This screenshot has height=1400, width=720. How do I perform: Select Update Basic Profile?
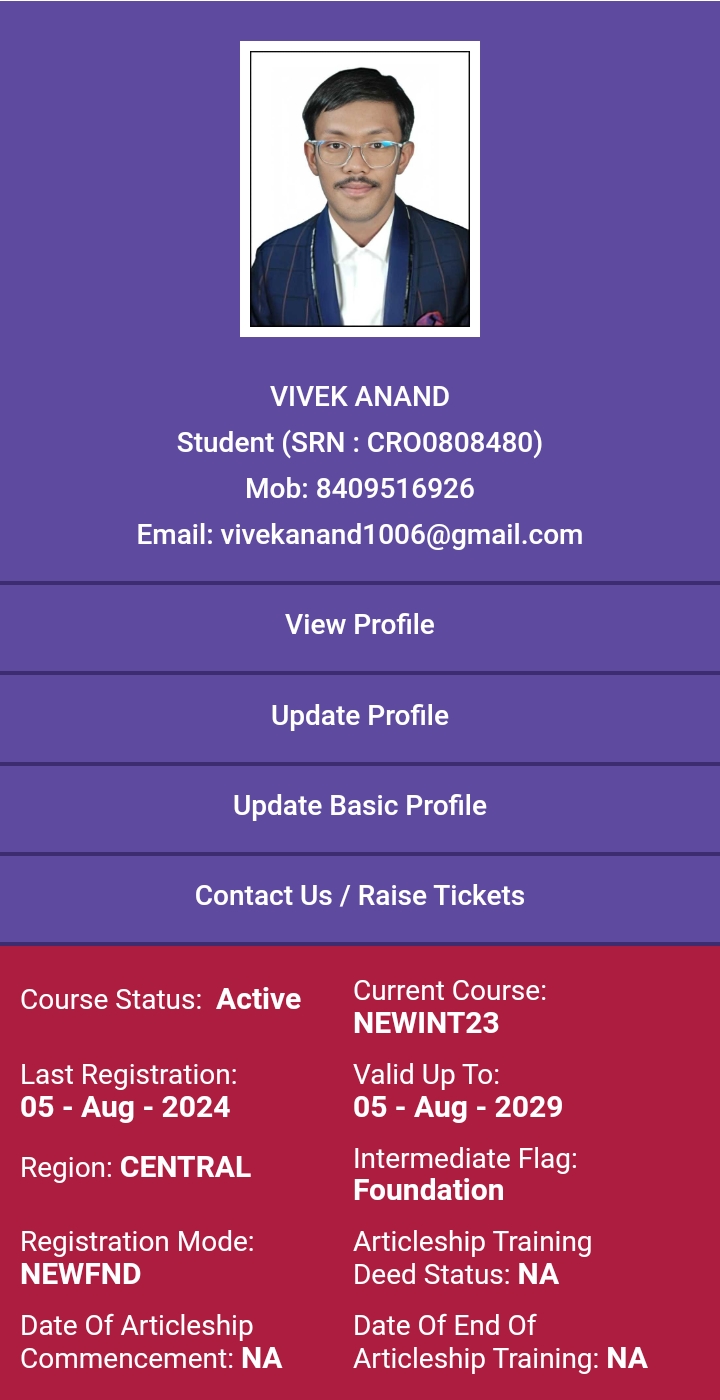click(x=360, y=806)
